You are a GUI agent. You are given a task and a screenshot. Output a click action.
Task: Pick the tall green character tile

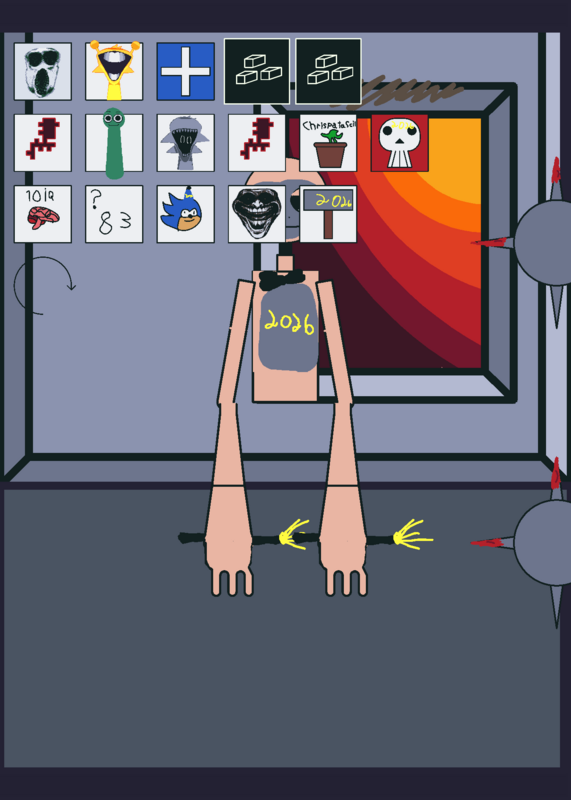(114, 143)
